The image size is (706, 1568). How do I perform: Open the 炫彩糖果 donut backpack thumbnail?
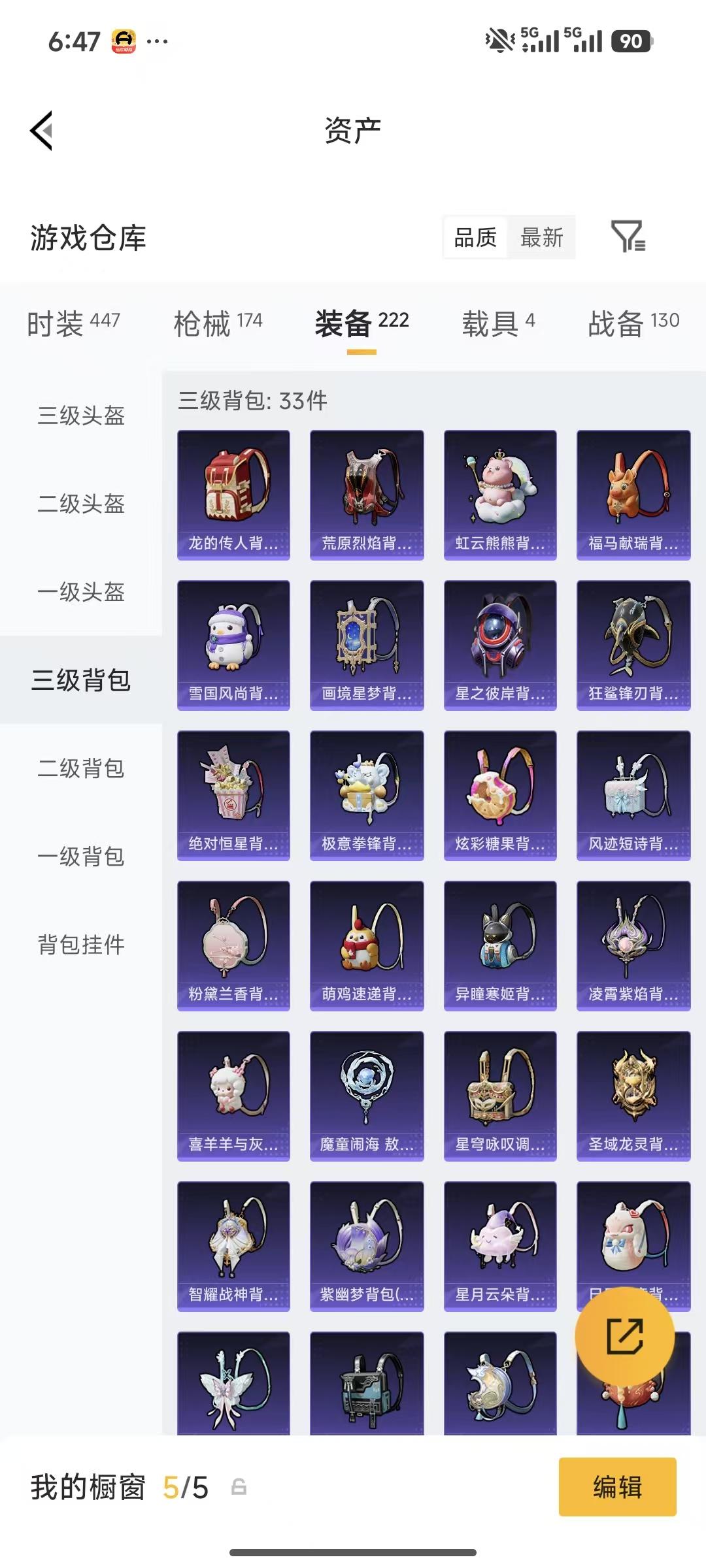(500, 794)
